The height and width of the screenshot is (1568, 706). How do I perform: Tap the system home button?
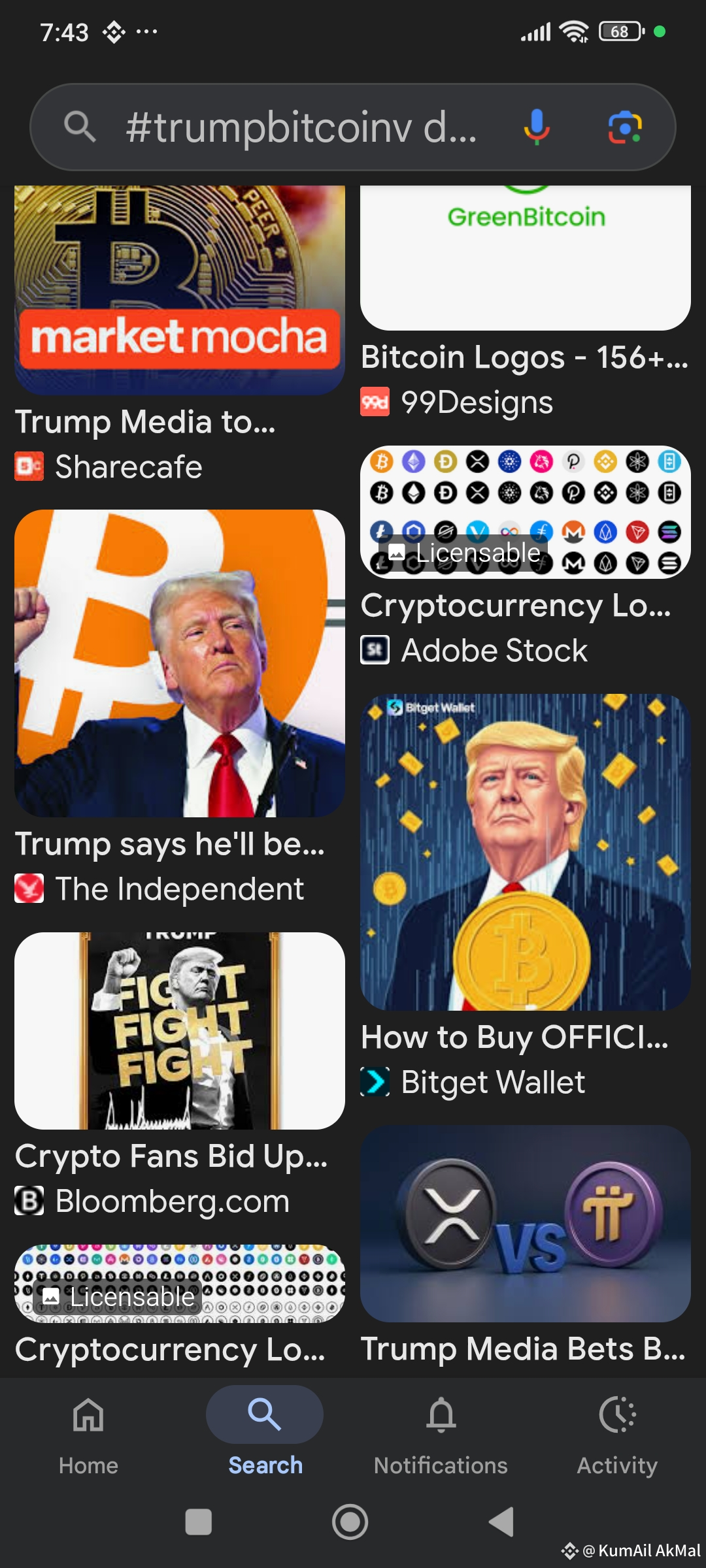pyautogui.click(x=350, y=1522)
